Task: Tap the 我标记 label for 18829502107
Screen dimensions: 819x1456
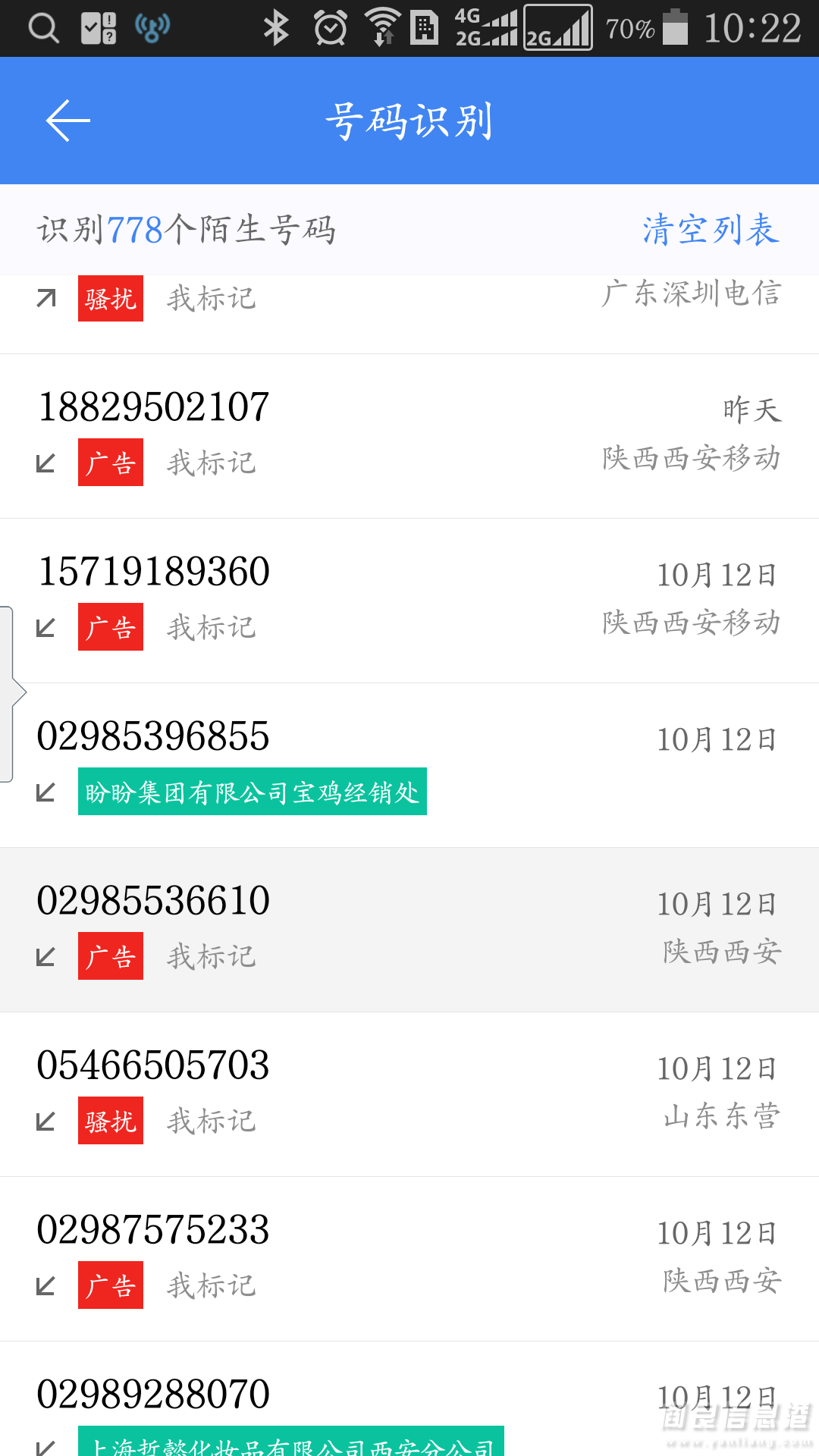Action: coord(210,463)
